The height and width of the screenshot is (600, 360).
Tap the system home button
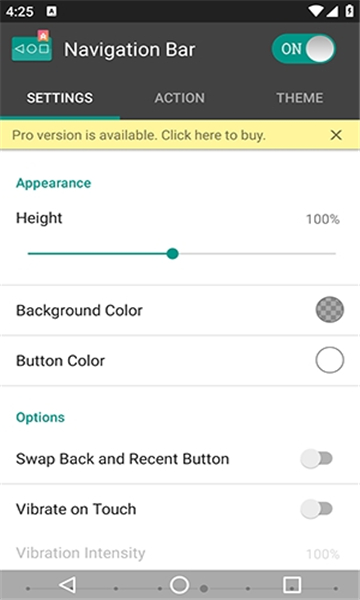(x=179, y=585)
